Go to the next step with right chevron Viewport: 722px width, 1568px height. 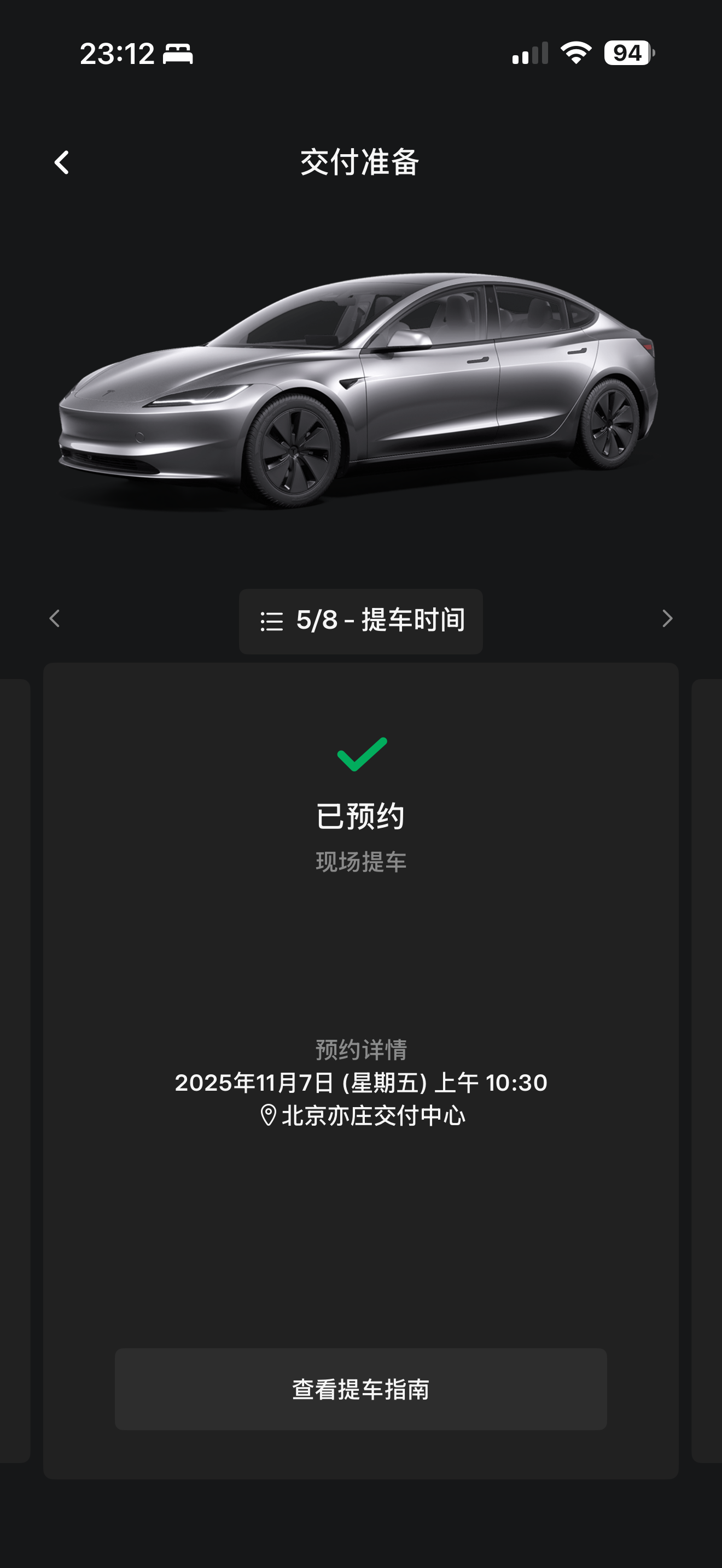click(x=667, y=619)
